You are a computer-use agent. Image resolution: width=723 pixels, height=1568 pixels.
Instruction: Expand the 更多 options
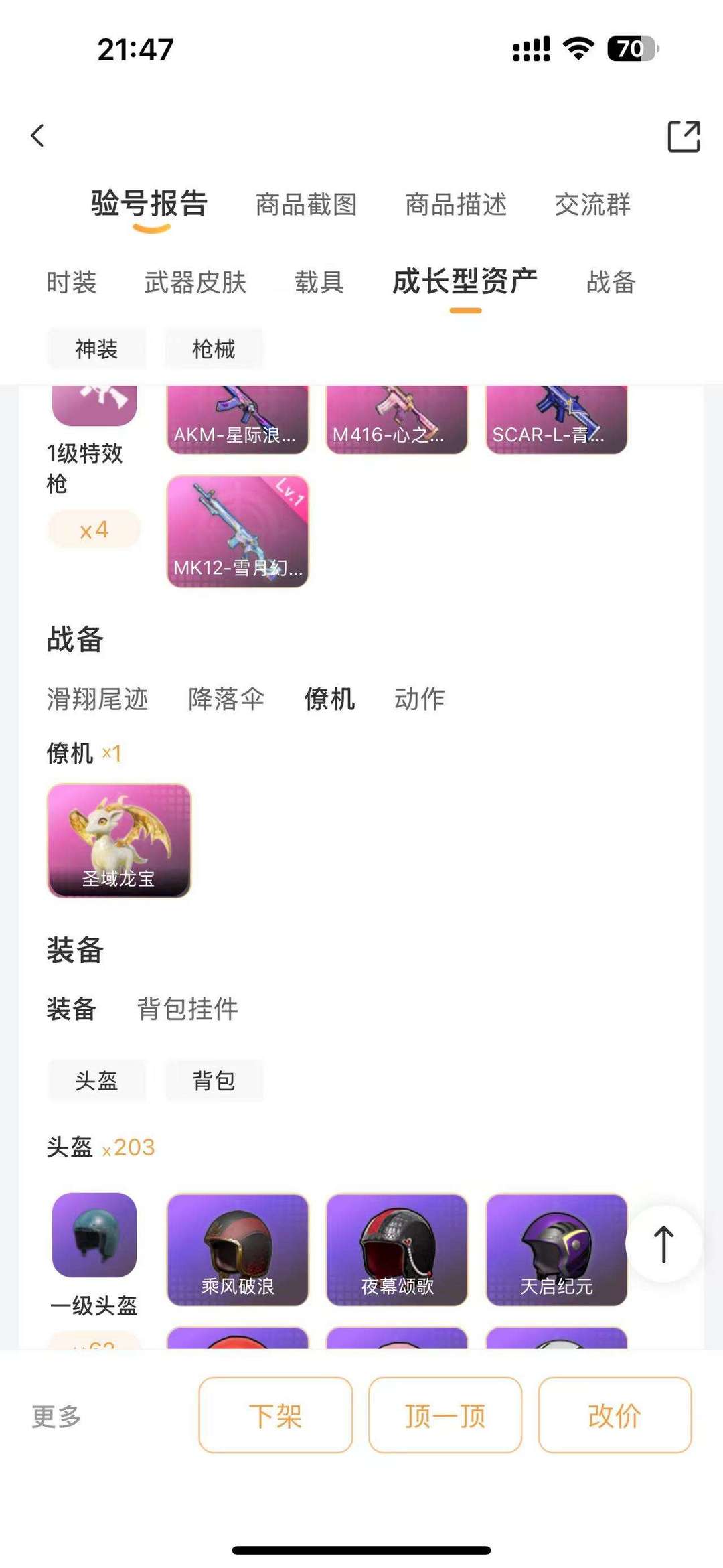click(x=55, y=1416)
